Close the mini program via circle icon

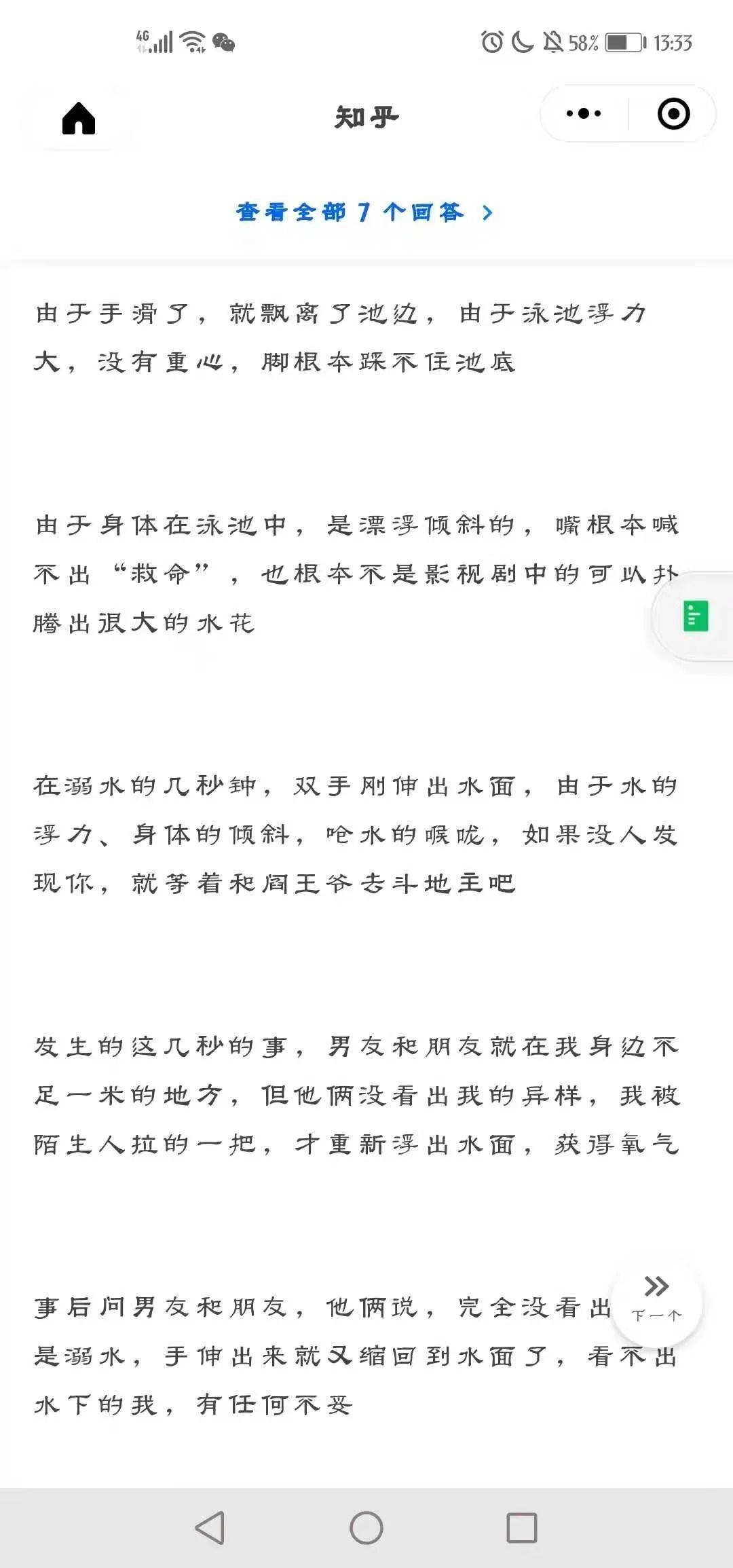coord(674,113)
